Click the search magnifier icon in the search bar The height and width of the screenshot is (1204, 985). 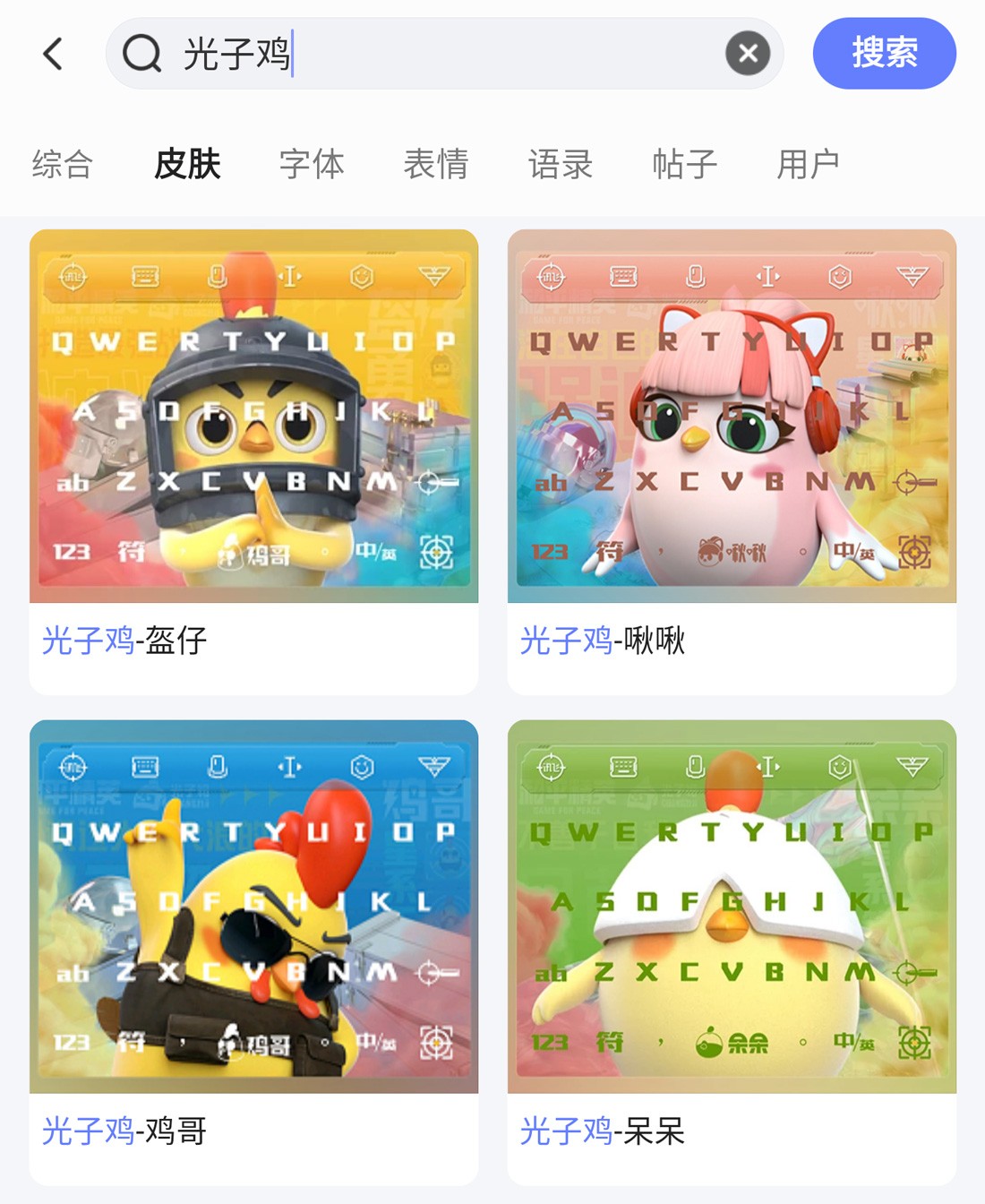tap(141, 54)
